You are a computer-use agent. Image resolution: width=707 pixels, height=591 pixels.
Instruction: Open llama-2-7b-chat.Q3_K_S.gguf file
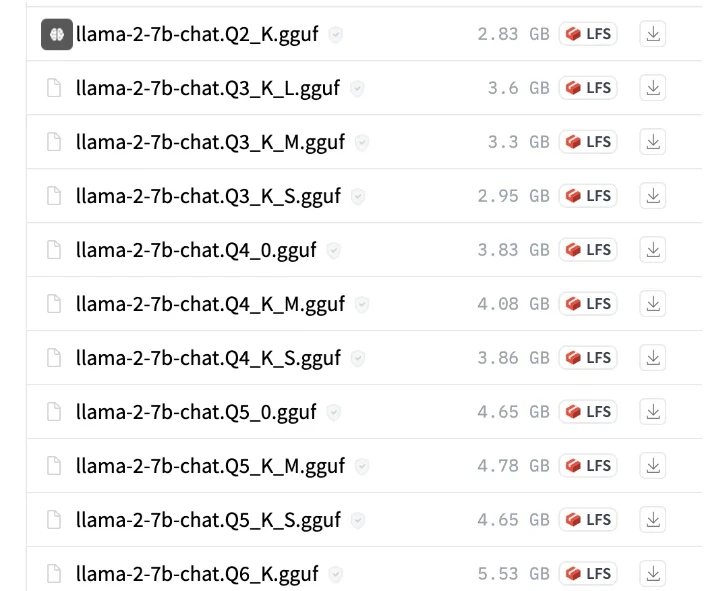208,196
